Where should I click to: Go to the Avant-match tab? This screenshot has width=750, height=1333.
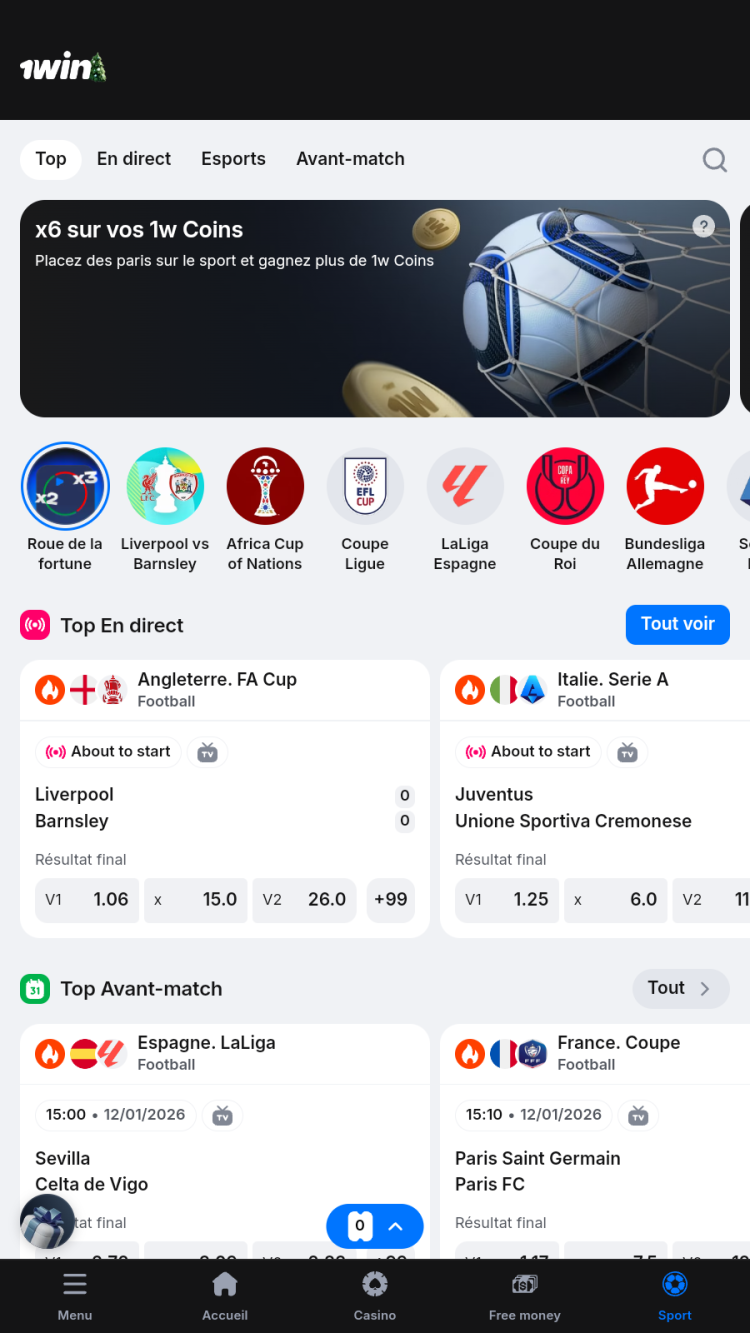tap(350, 159)
